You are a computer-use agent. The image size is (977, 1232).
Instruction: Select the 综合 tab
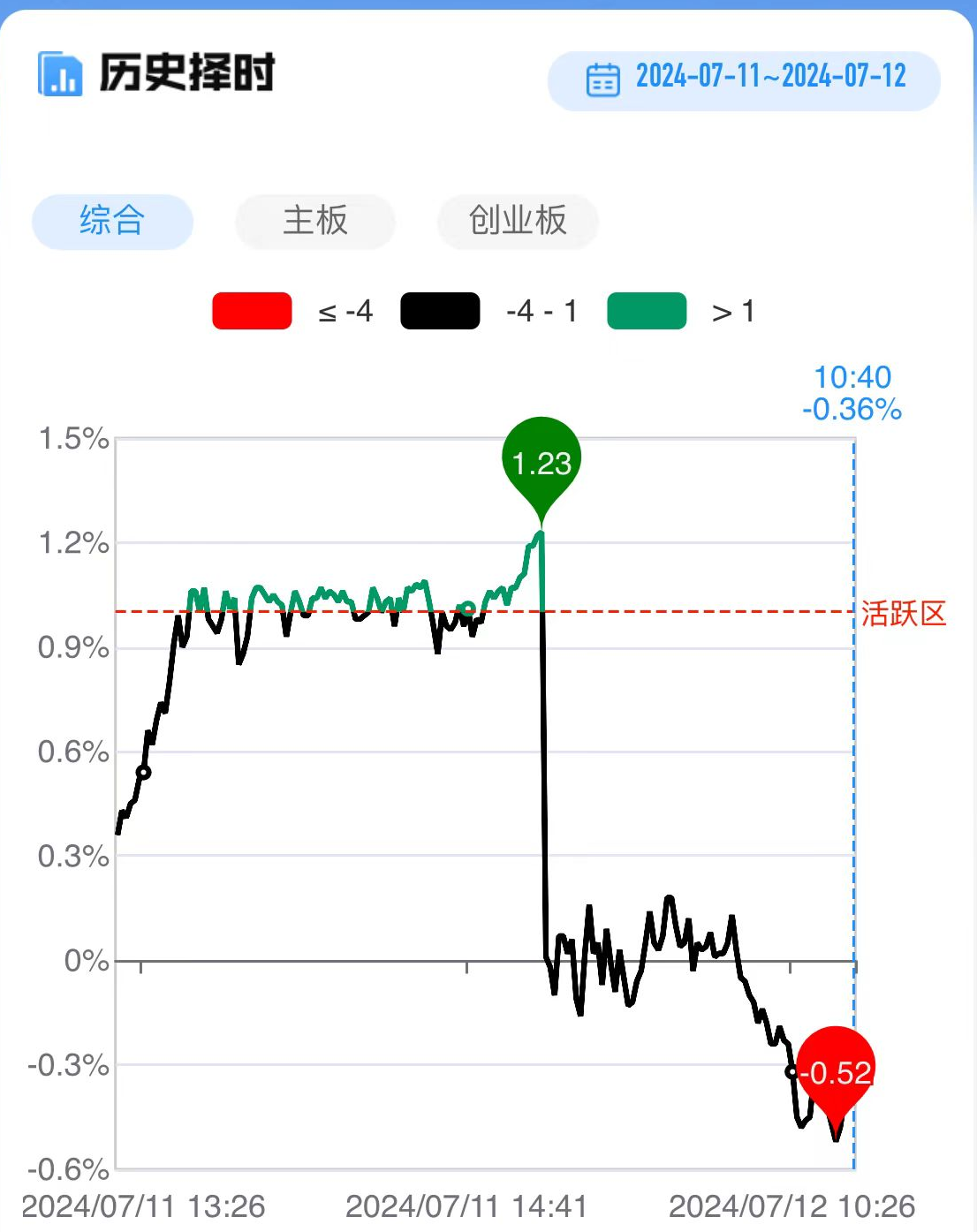point(112,221)
